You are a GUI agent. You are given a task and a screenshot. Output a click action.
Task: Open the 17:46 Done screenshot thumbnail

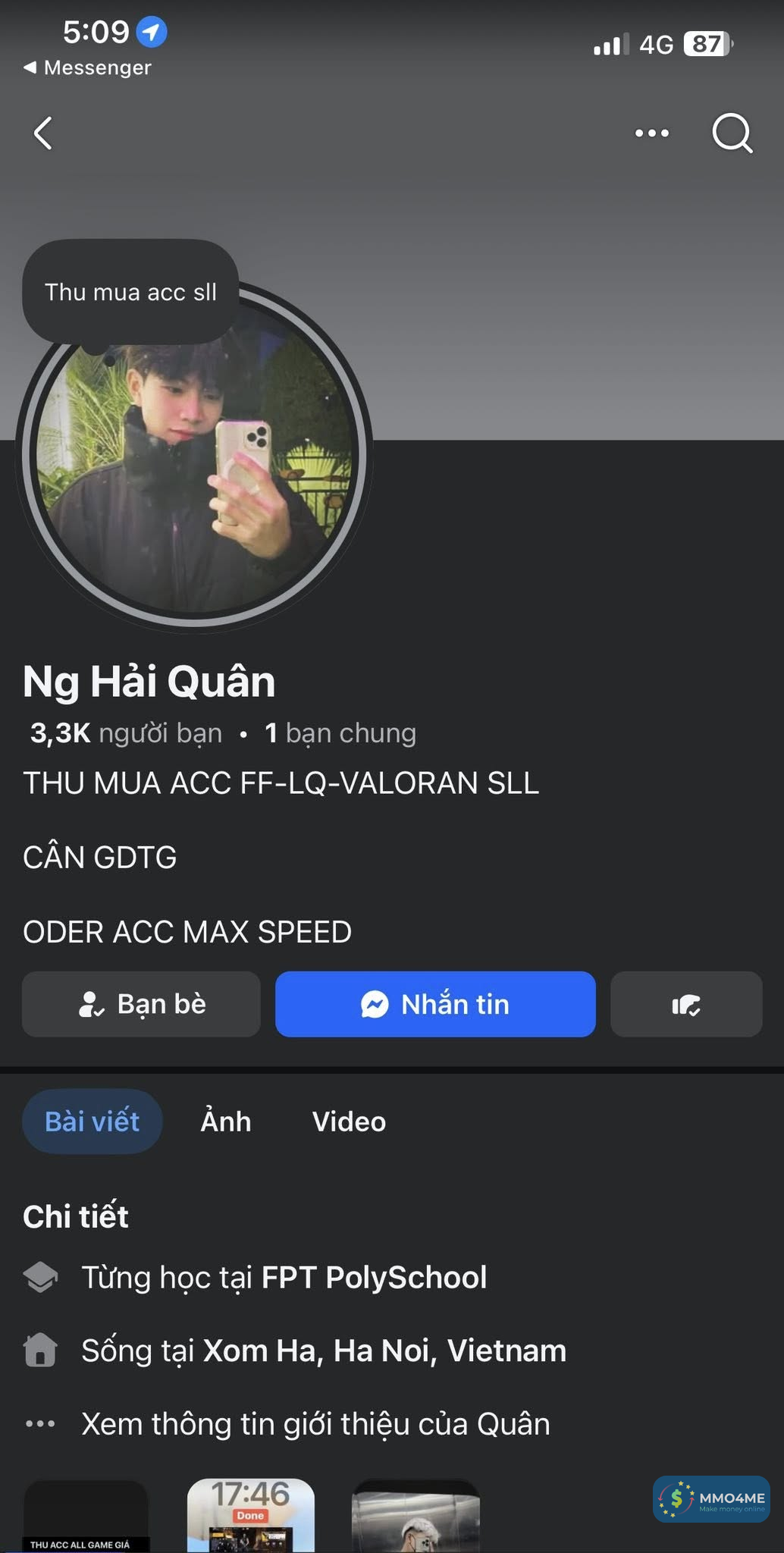click(250, 1515)
